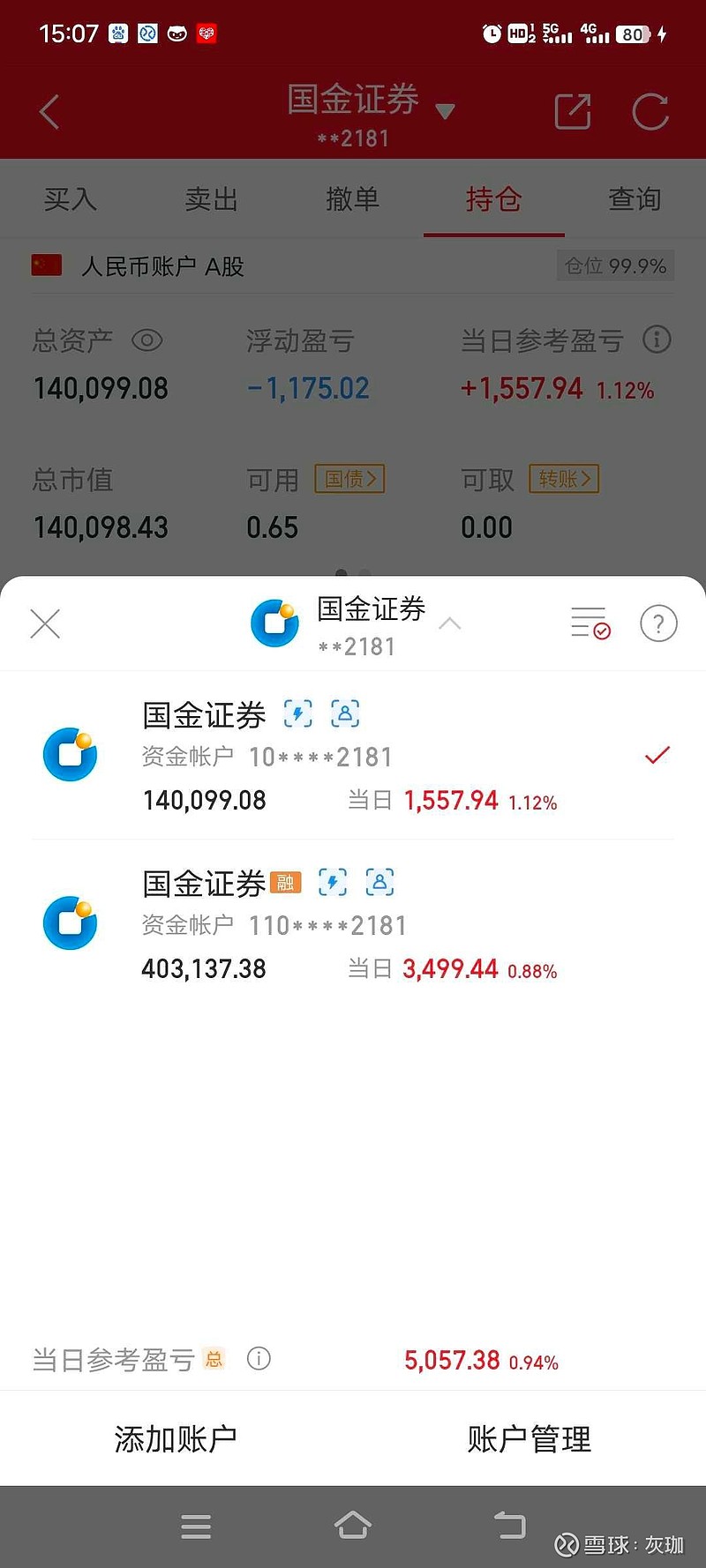Tap the info icon next to 当日参考盈亏

pyautogui.click(x=657, y=340)
